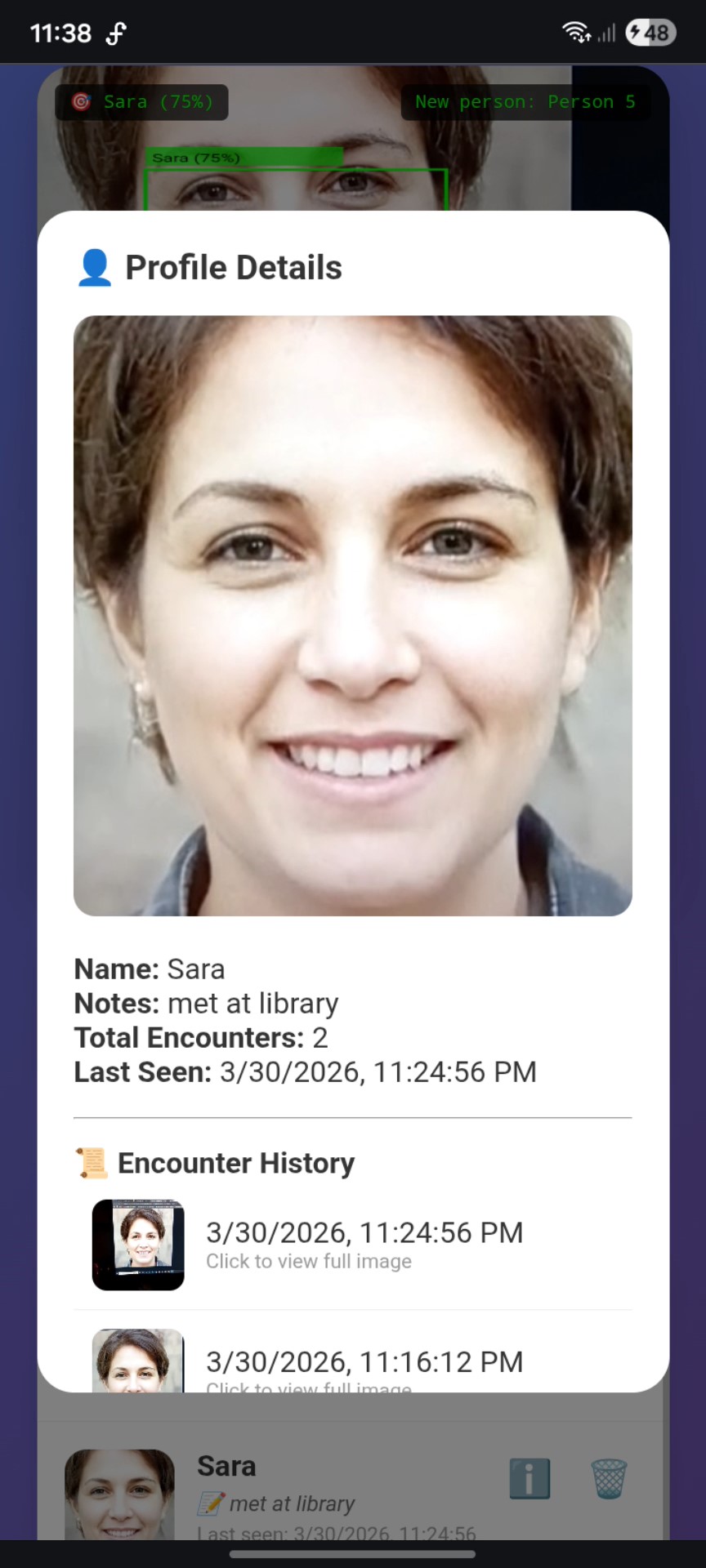Tap Sara's info icon
The width and height of the screenshot is (706, 1568).
529,1479
